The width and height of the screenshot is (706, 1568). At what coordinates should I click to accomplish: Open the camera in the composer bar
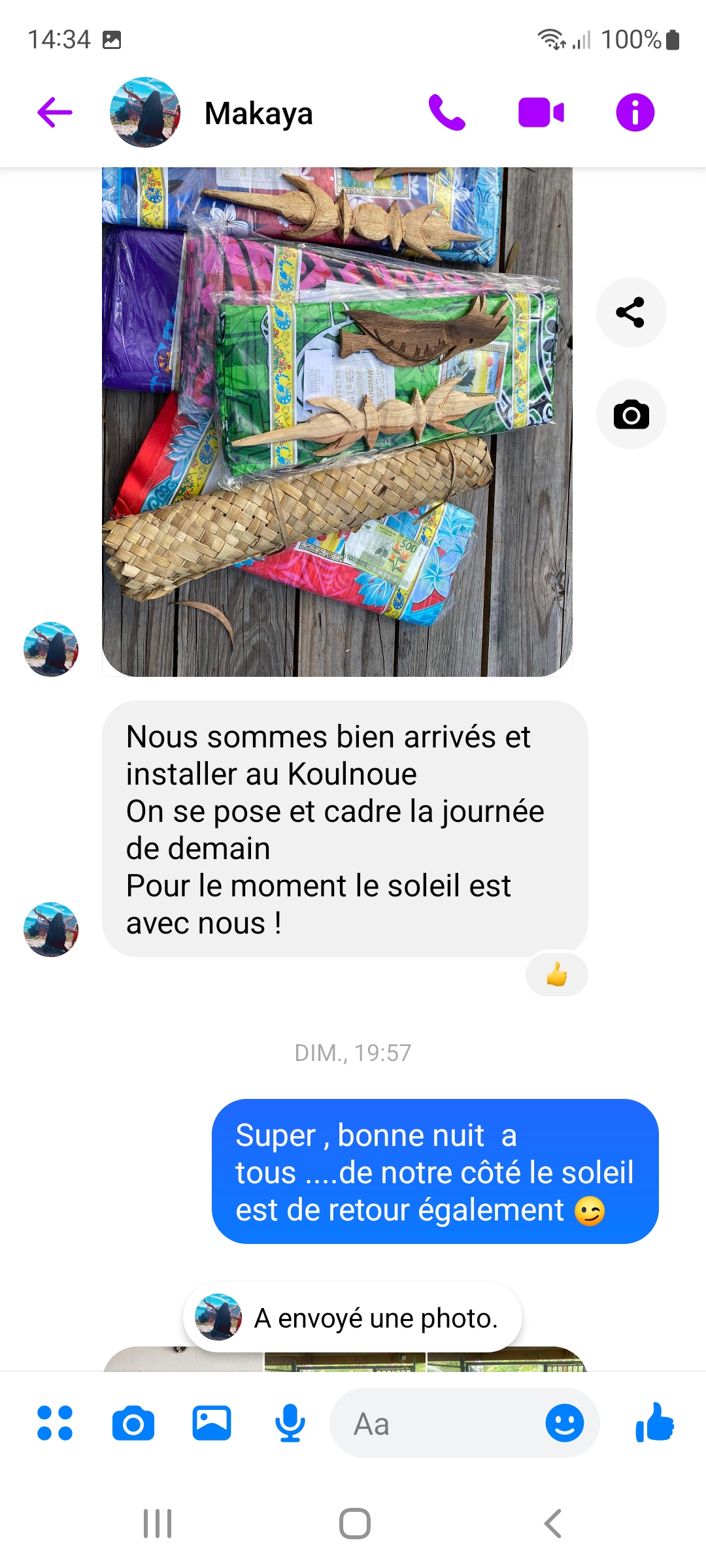[133, 1423]
